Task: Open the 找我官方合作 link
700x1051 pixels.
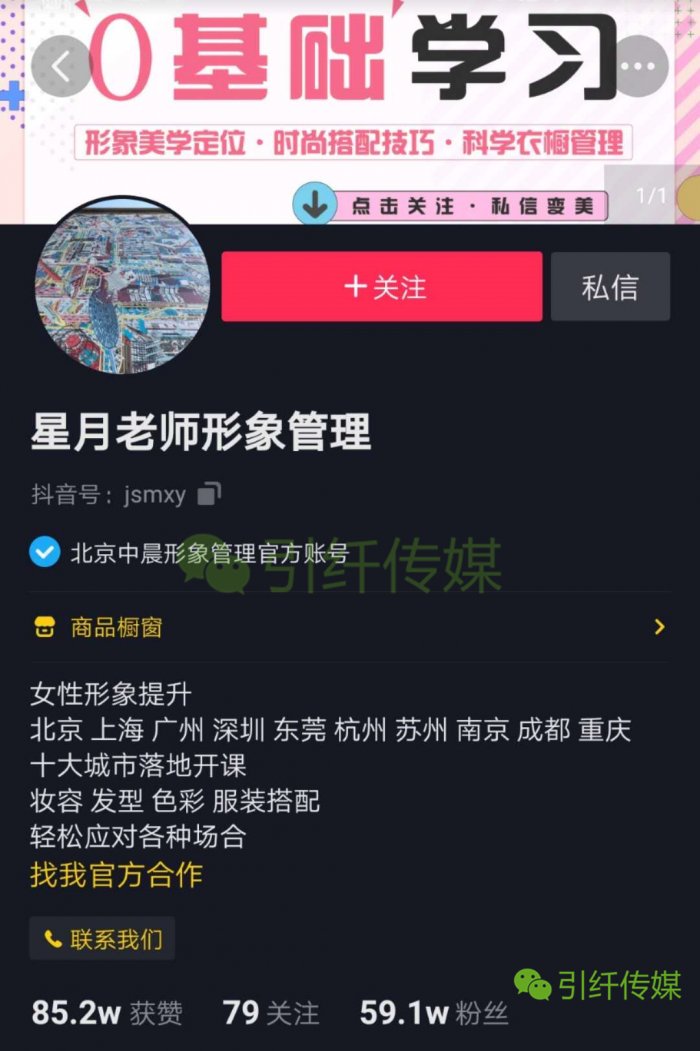Action: click(x=116, y=875)
